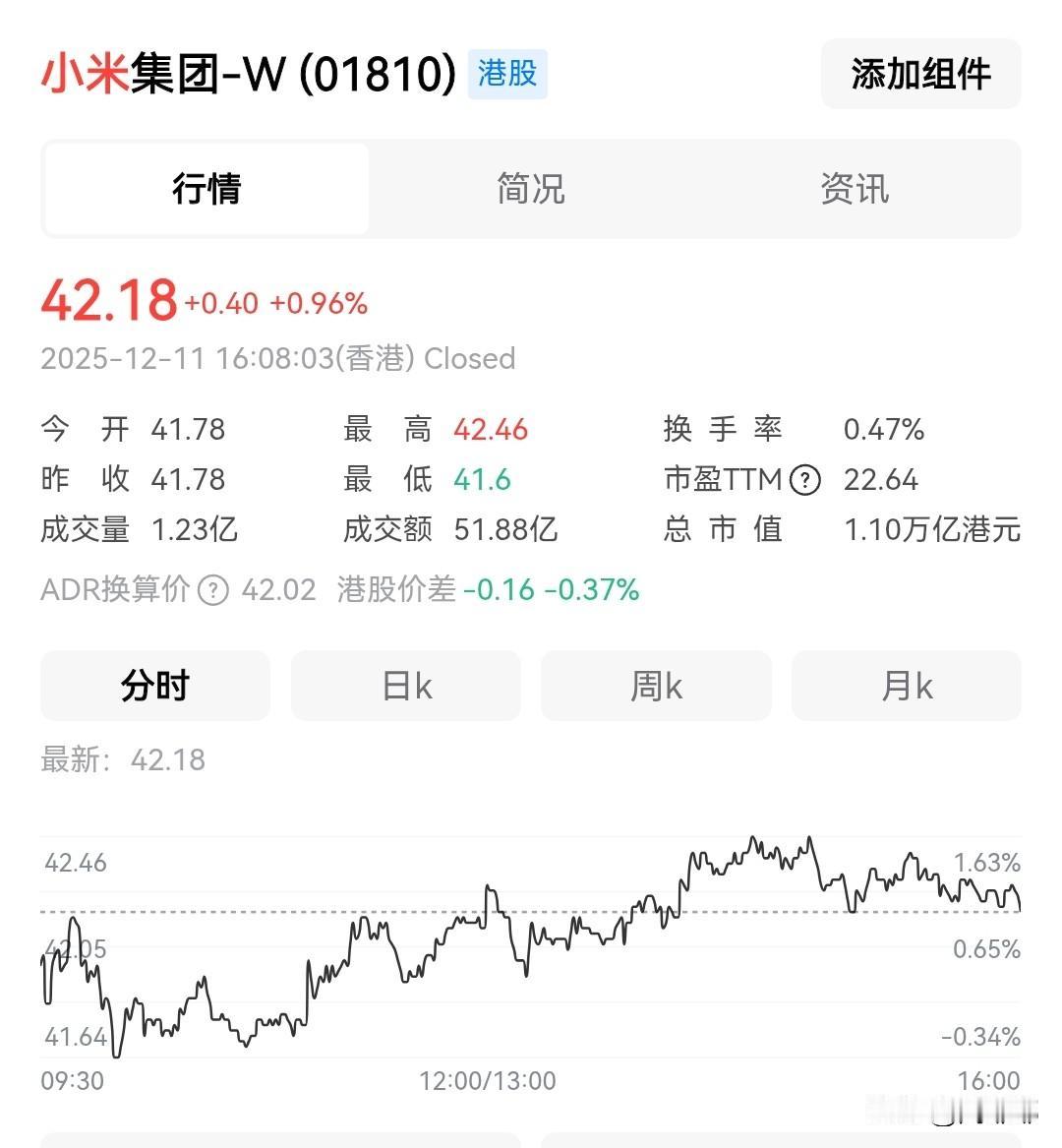Select the 分时 chart view
This screenshot has height=1148, width=1062.
coord(155,686)
